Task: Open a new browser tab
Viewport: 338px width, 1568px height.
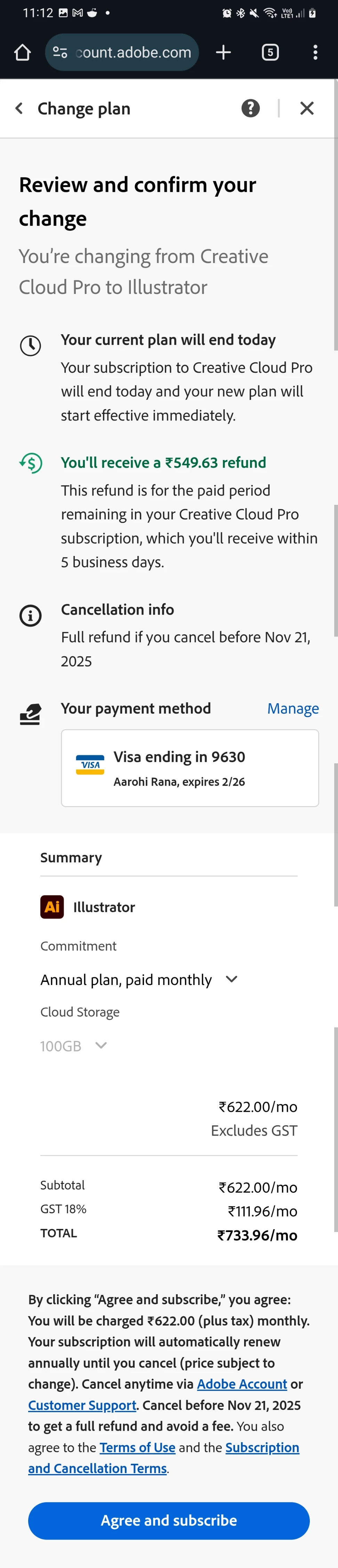Action: 224,52
